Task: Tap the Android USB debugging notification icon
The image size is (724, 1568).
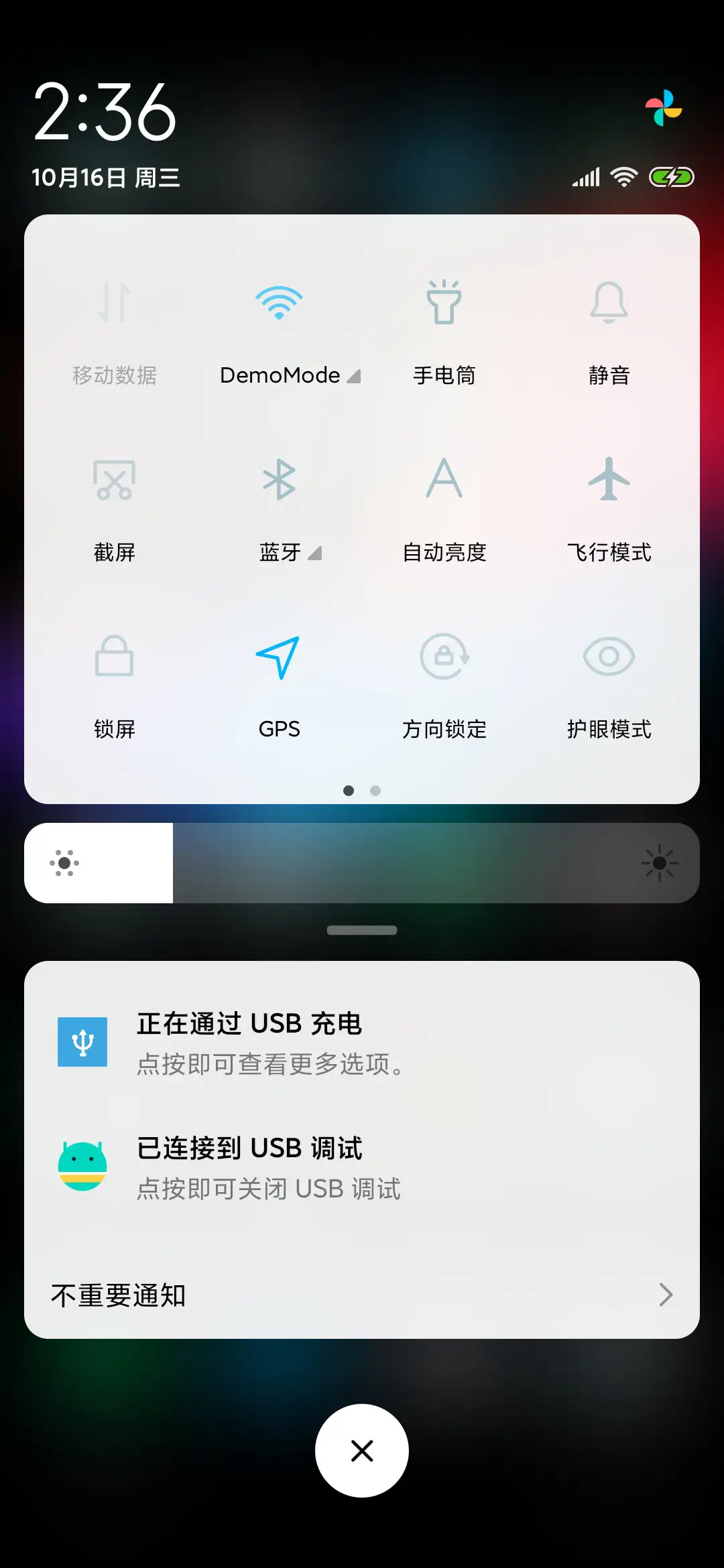Action: (82, 1165)
